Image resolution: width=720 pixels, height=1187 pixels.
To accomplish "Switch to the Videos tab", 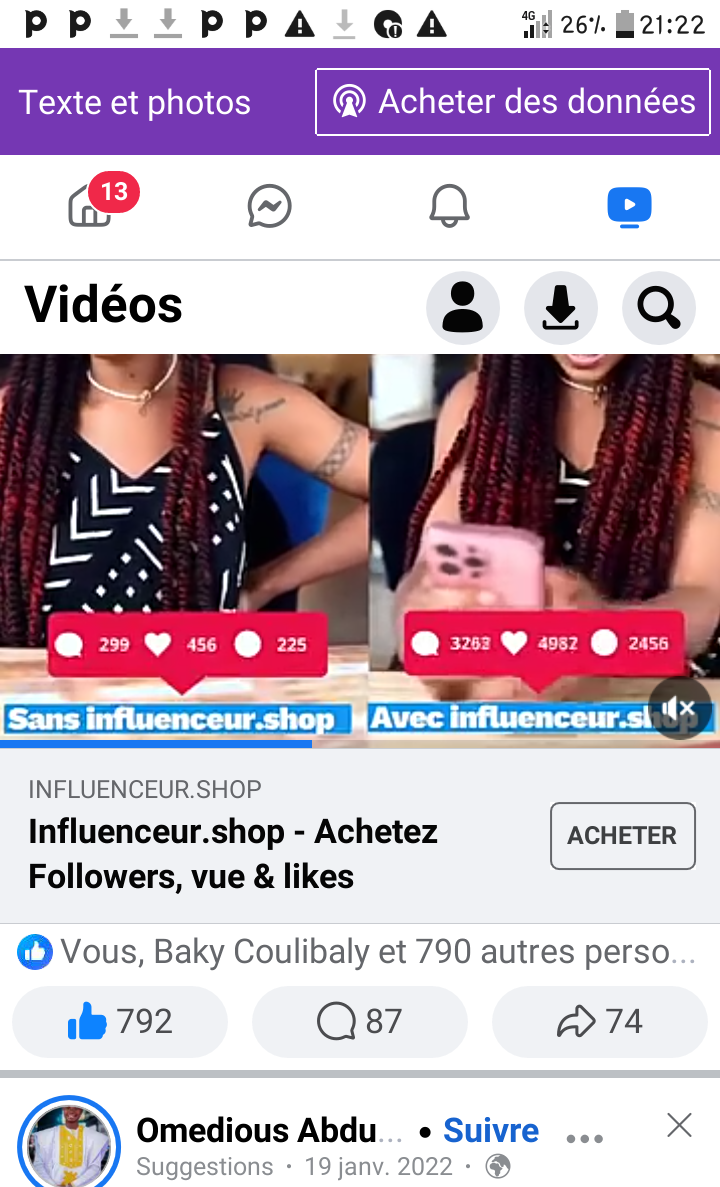I will point(629,208).
